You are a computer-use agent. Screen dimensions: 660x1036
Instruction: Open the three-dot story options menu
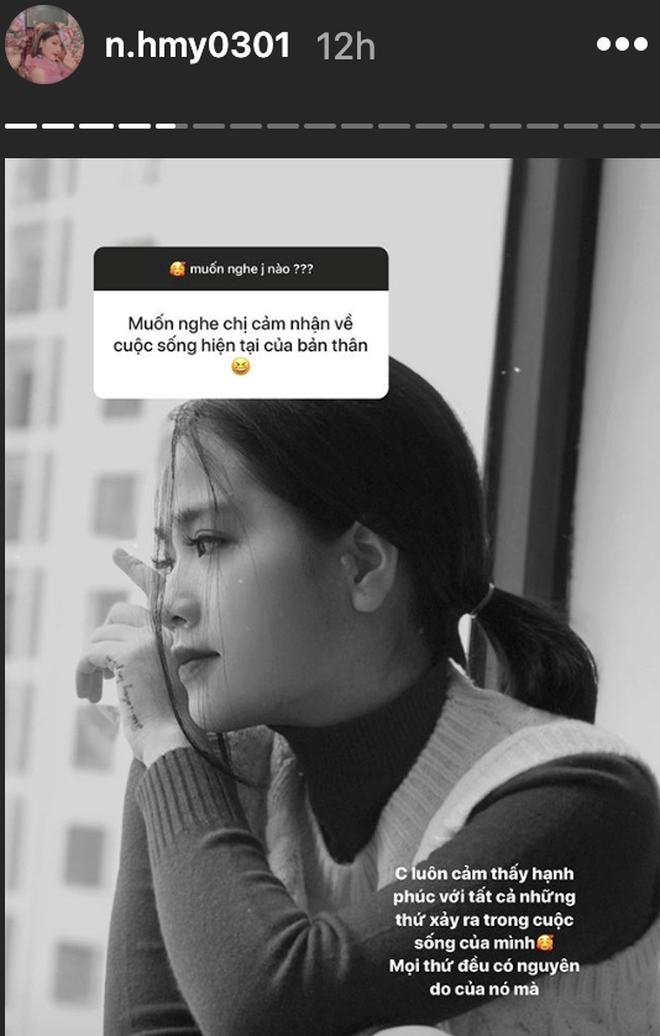click(622, 44)
